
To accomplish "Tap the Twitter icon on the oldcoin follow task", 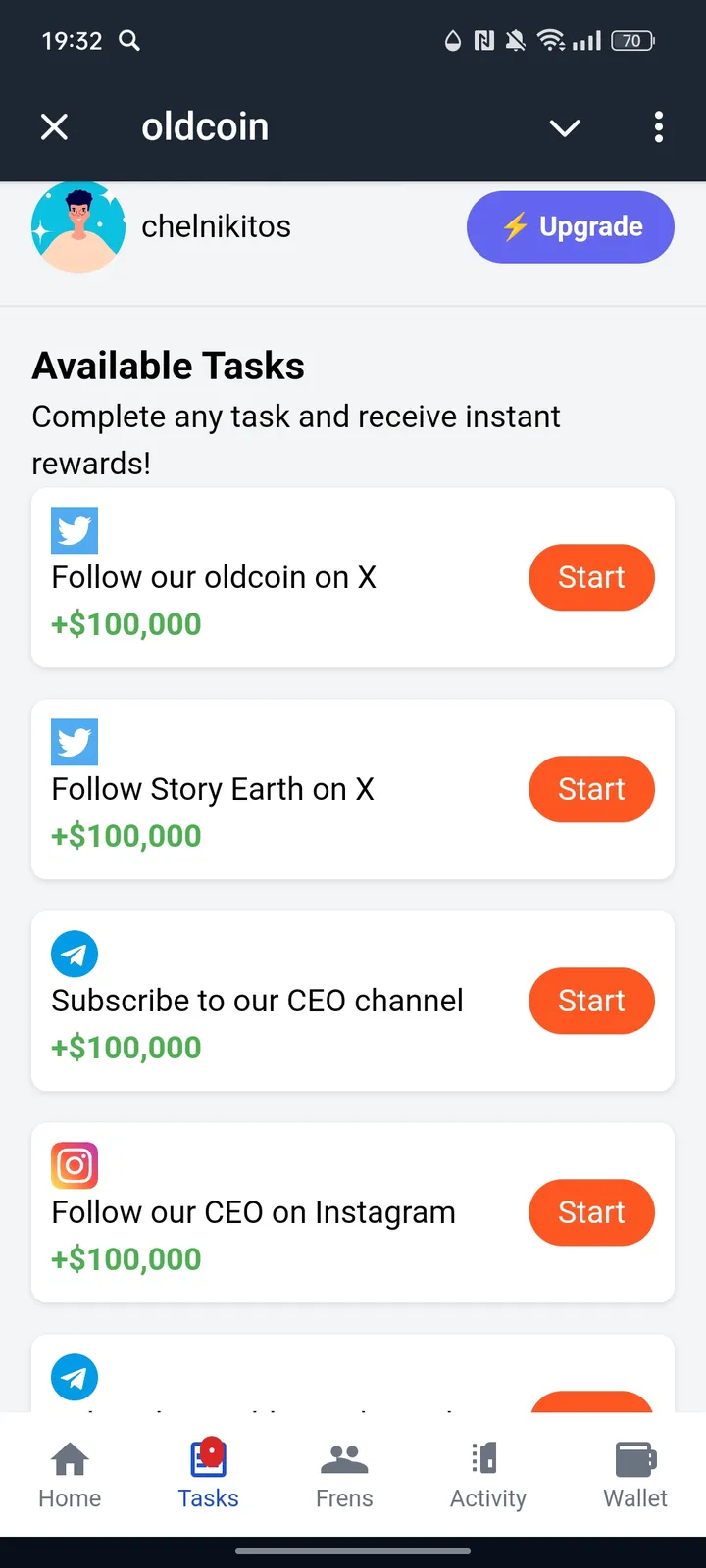I will pyautogui.click(x=74, y=530).
